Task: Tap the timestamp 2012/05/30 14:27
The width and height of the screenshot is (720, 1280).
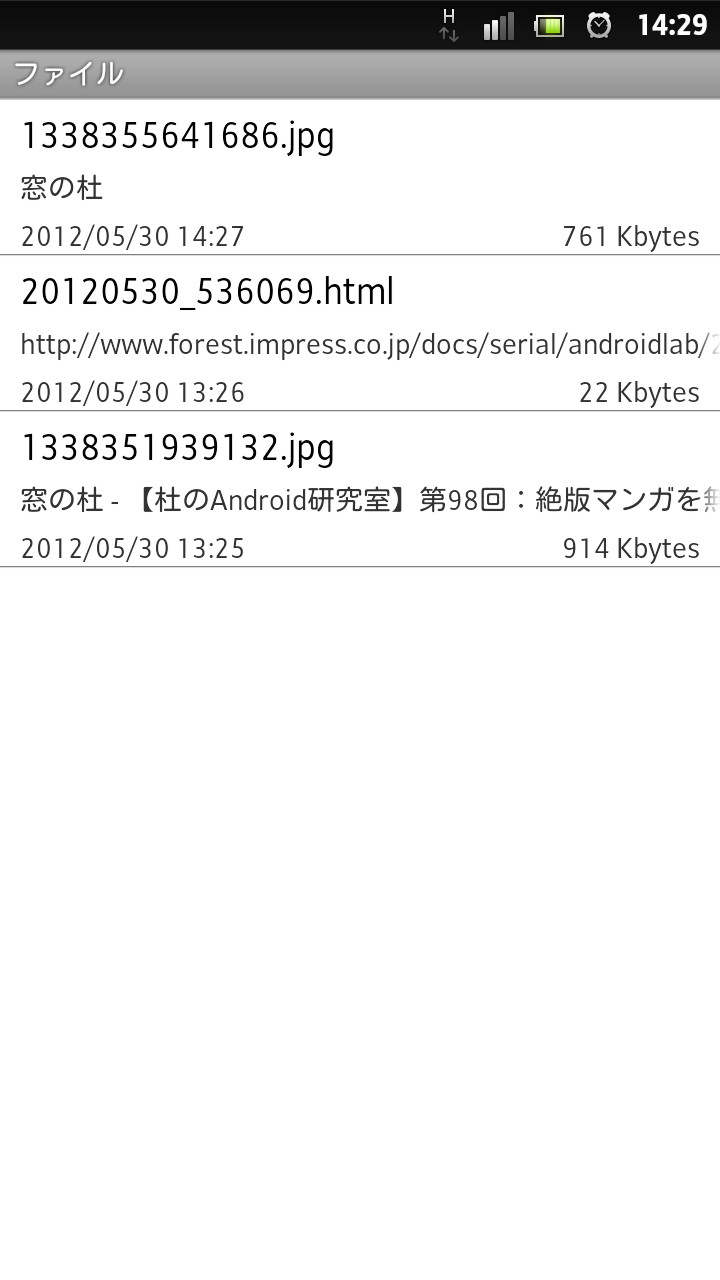Action: point(131,237)
